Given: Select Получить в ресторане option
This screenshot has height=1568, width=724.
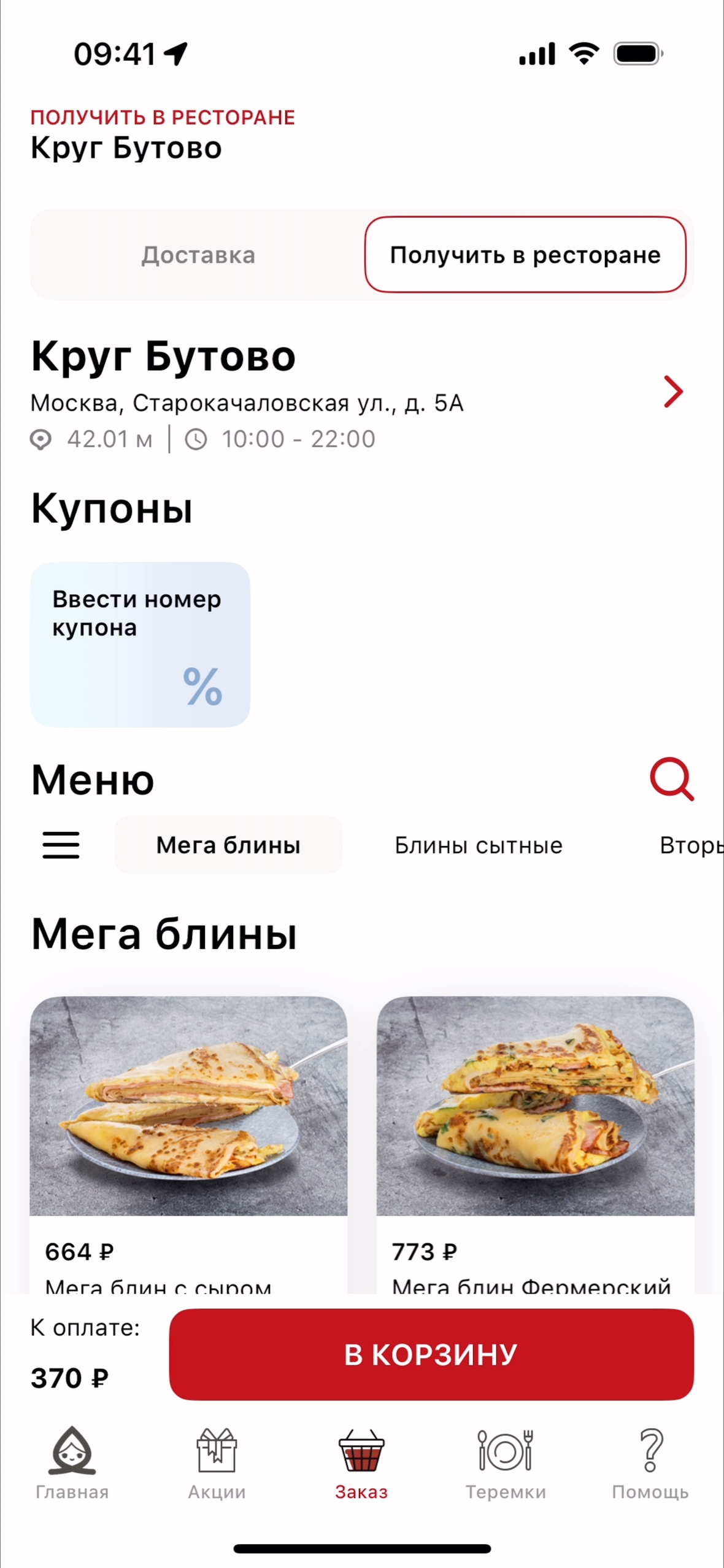Looking at the screenshot, I should [525, 255].
